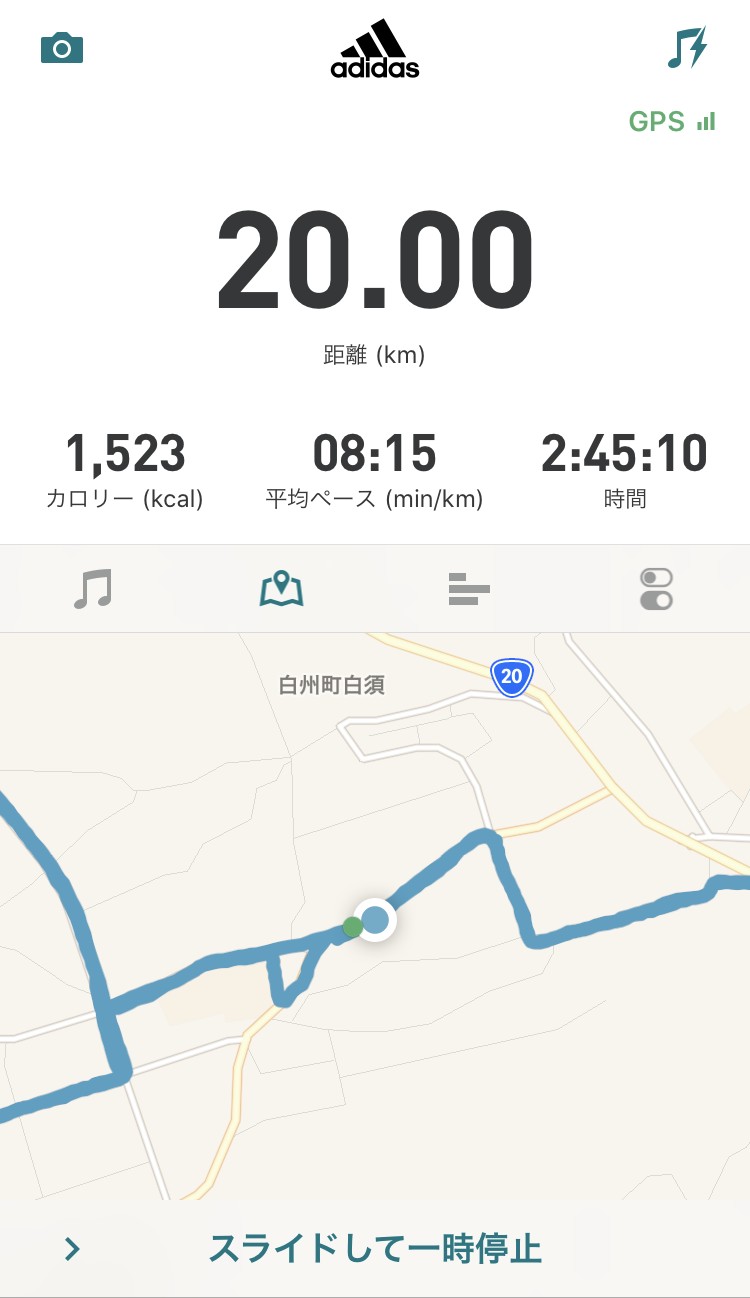The width and height of the screenshot is (750, 1298).
Task: Tap the スライドして一時停止 pause slider
Action: coord(375,1248)
